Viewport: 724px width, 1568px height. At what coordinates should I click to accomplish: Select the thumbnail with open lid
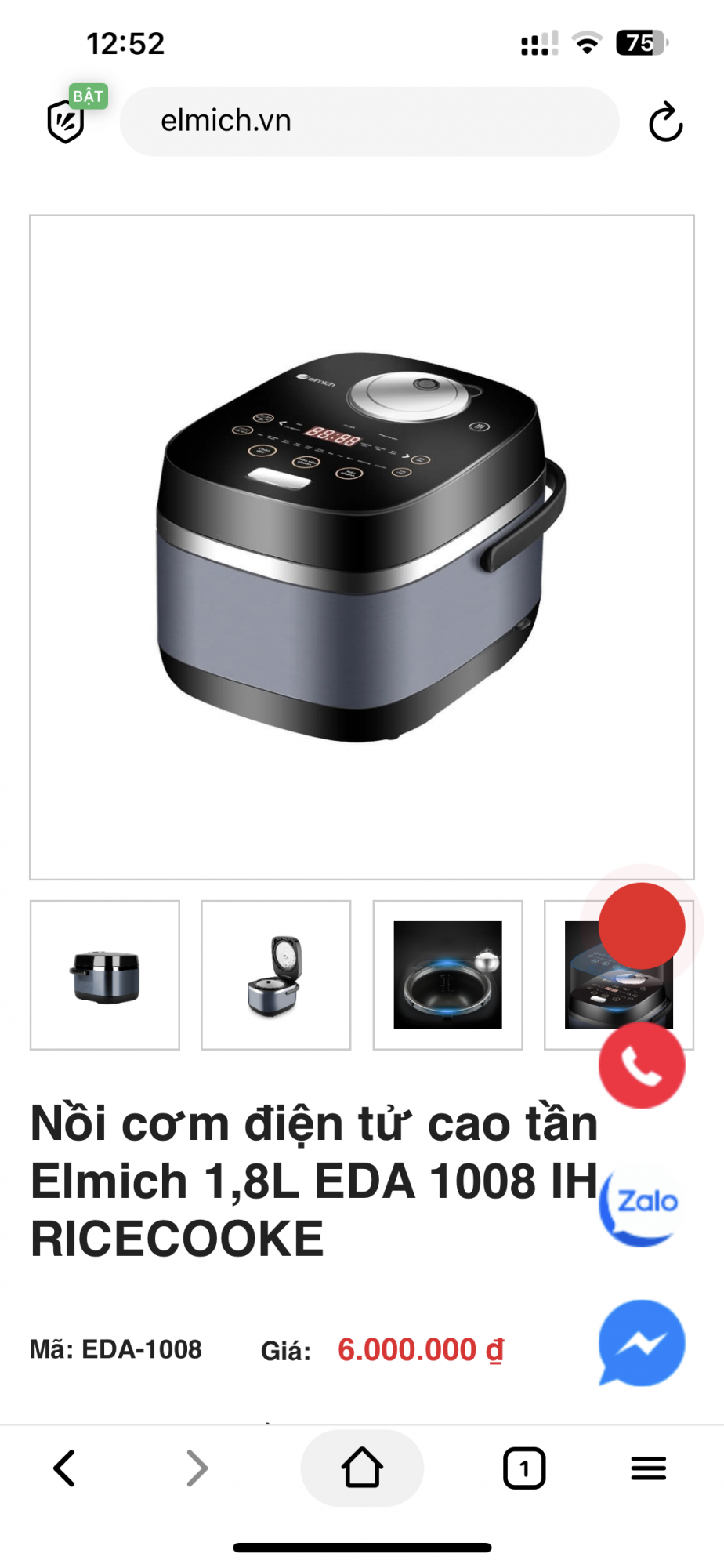pos(276,975)
